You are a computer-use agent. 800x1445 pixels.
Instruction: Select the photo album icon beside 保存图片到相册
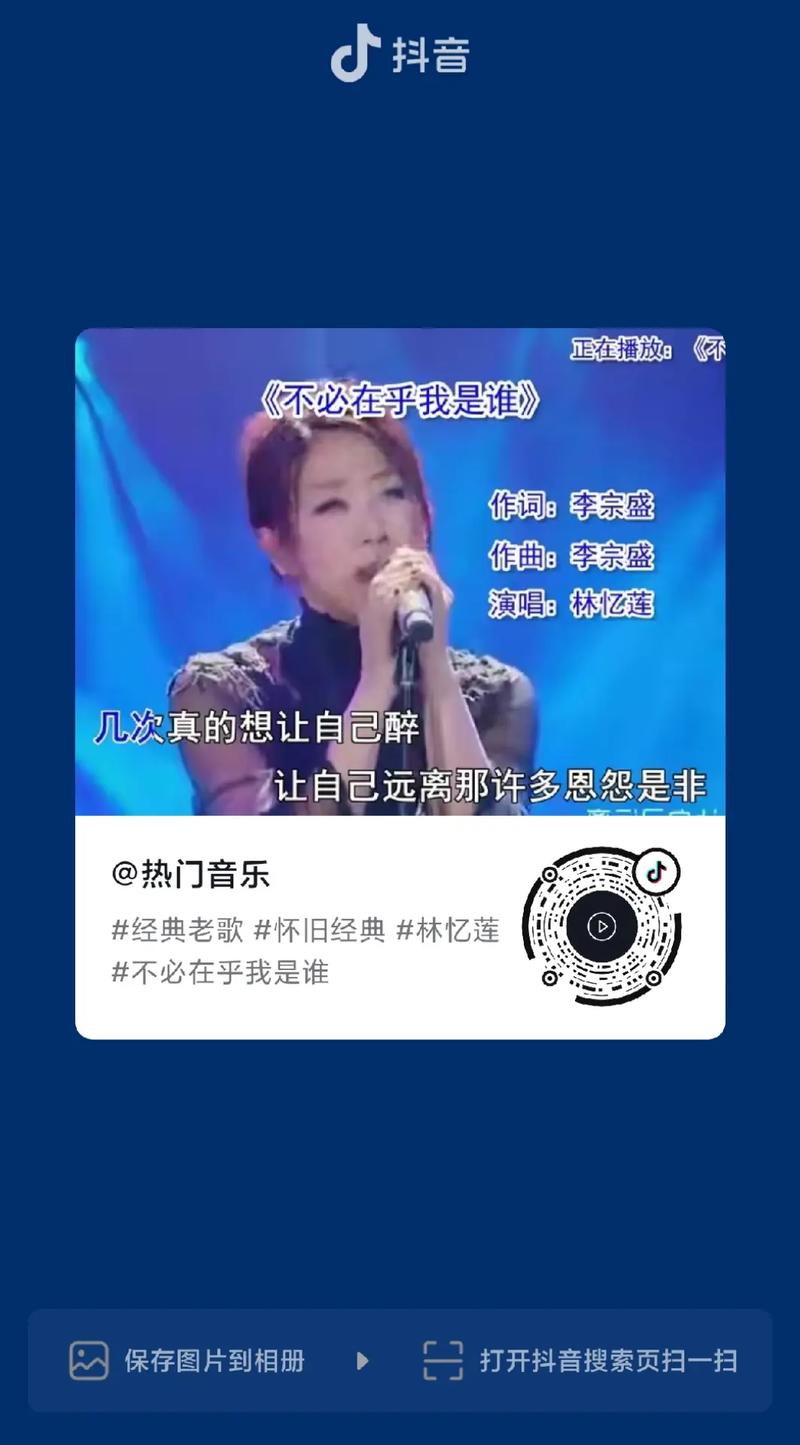88,1360
